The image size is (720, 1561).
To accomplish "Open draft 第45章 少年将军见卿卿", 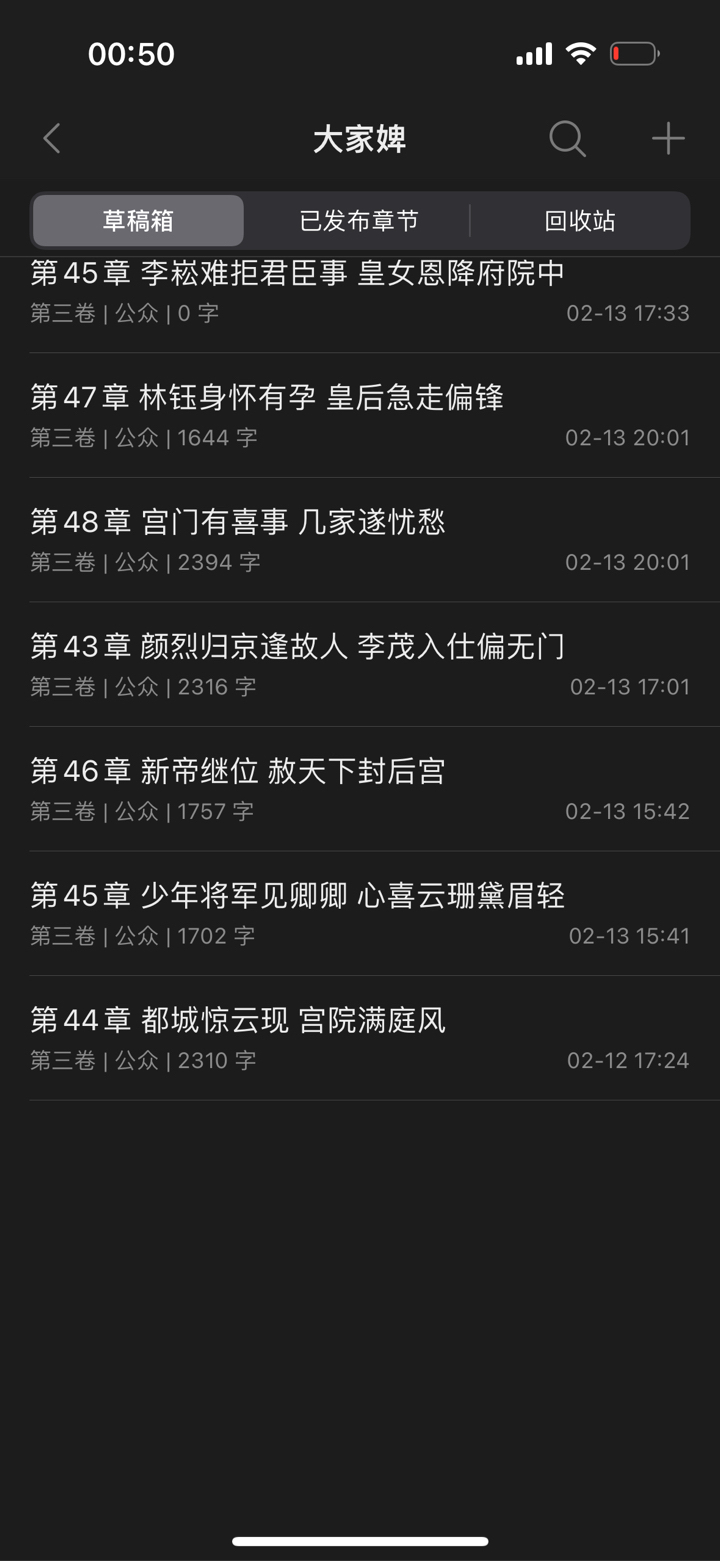I will point(360,913).
